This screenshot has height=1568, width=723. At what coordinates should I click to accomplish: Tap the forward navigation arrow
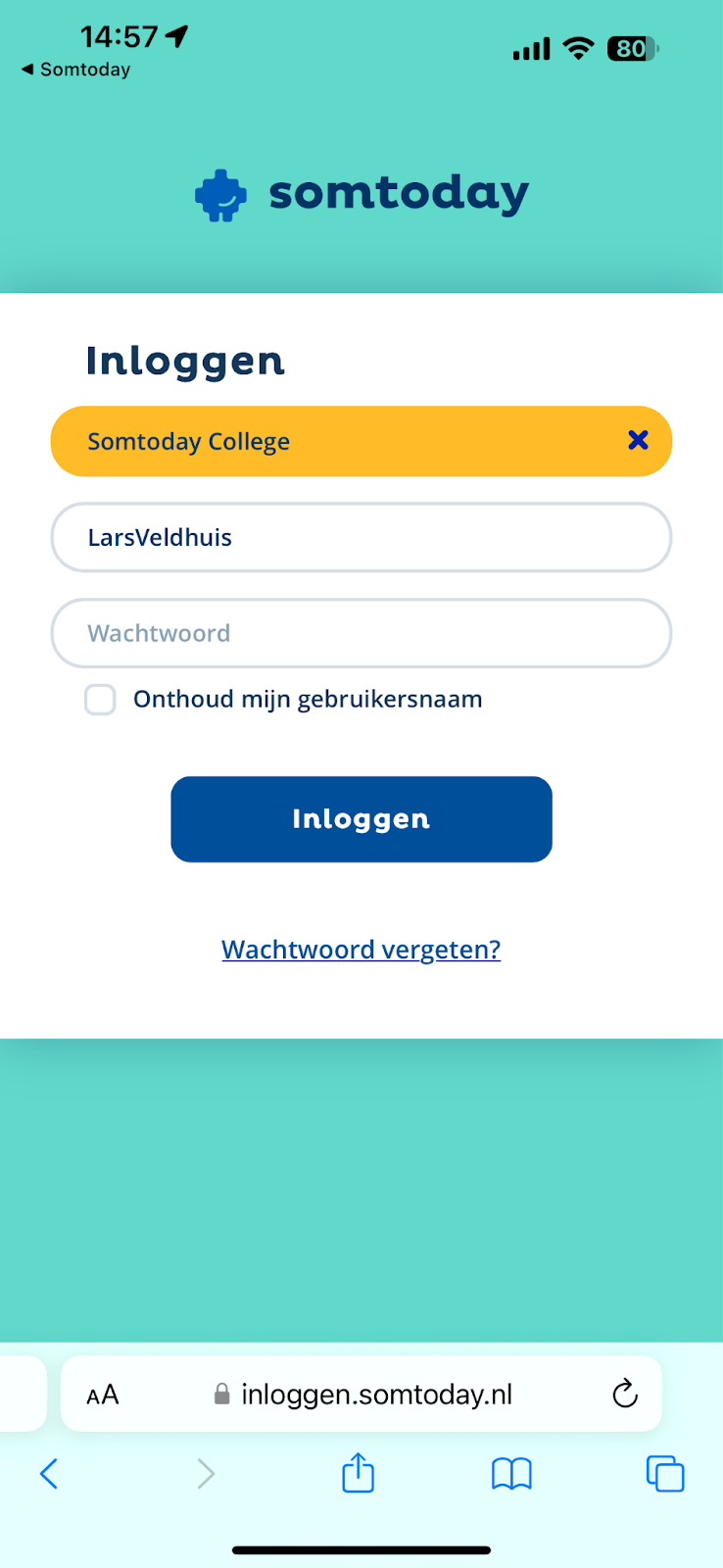tap(205, 1473)
